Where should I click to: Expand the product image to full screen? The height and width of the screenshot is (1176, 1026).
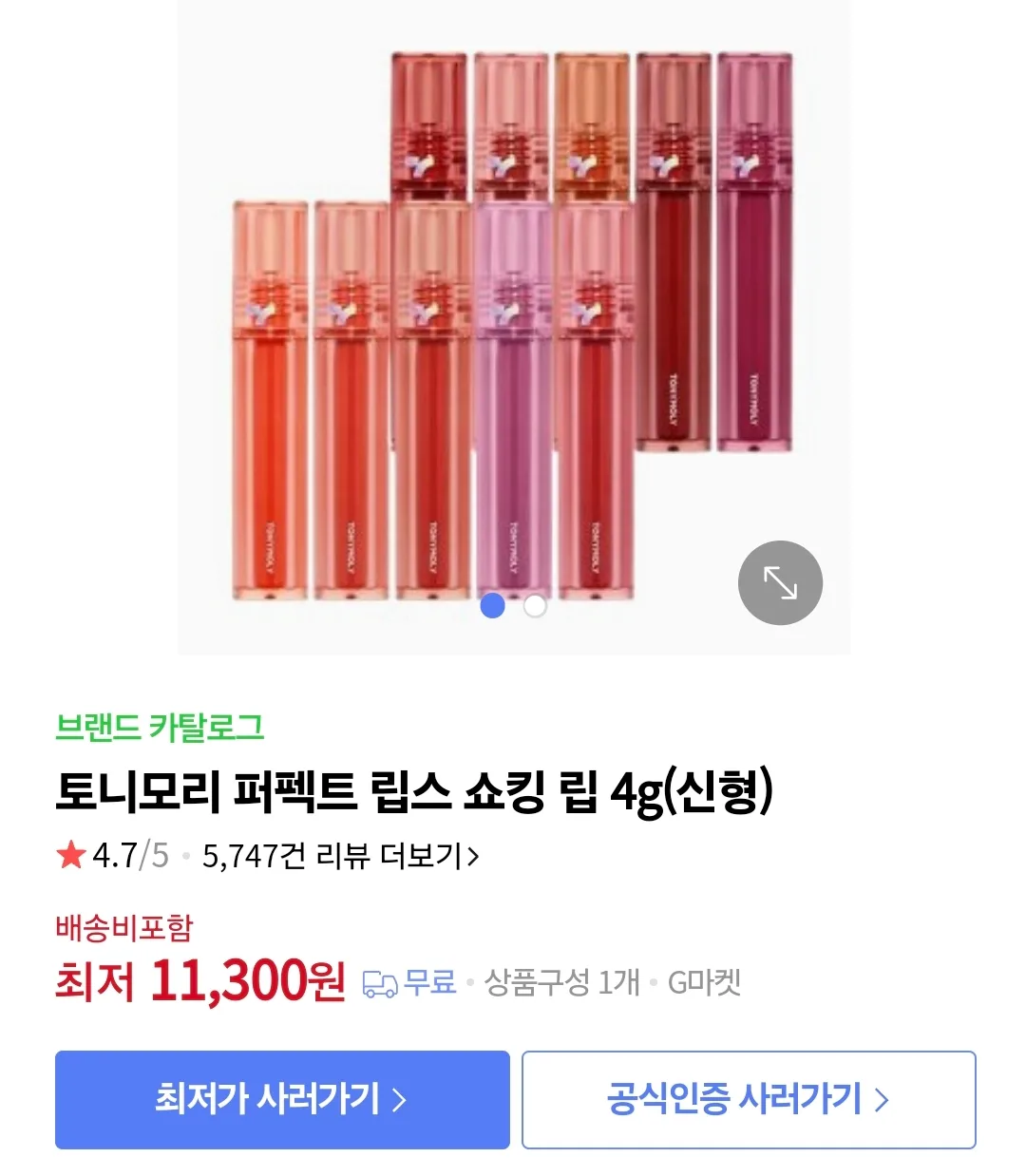(780, 582)
